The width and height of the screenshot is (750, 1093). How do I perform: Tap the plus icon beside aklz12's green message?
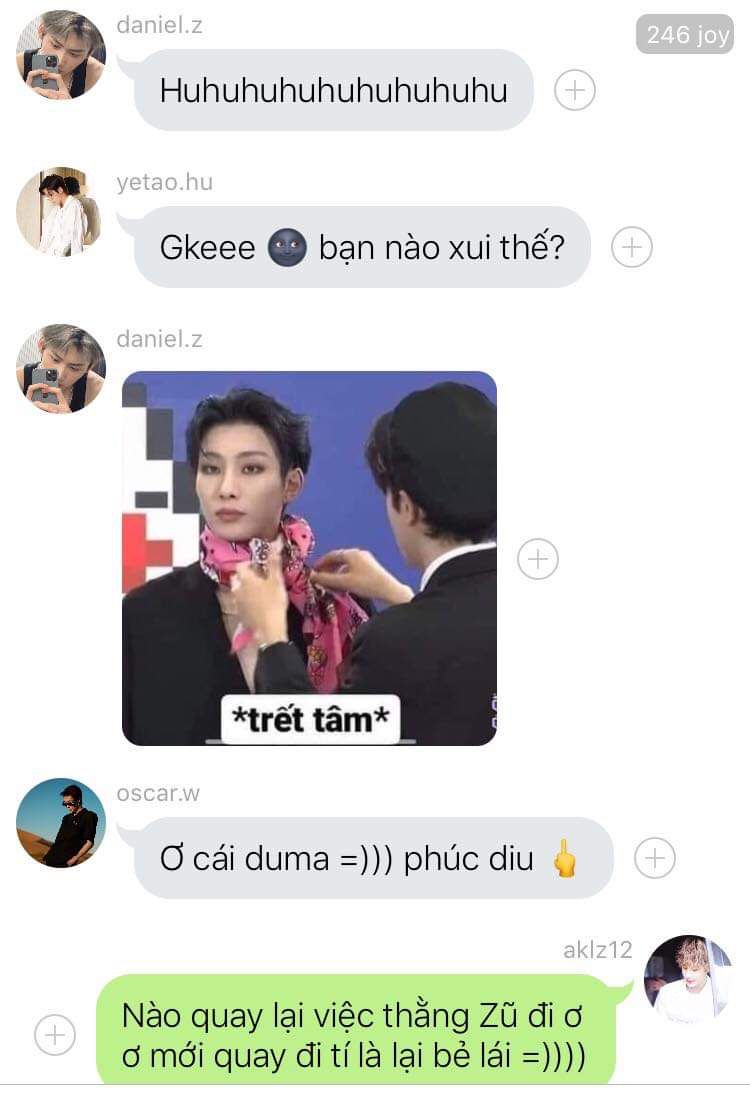point(55,1035)
